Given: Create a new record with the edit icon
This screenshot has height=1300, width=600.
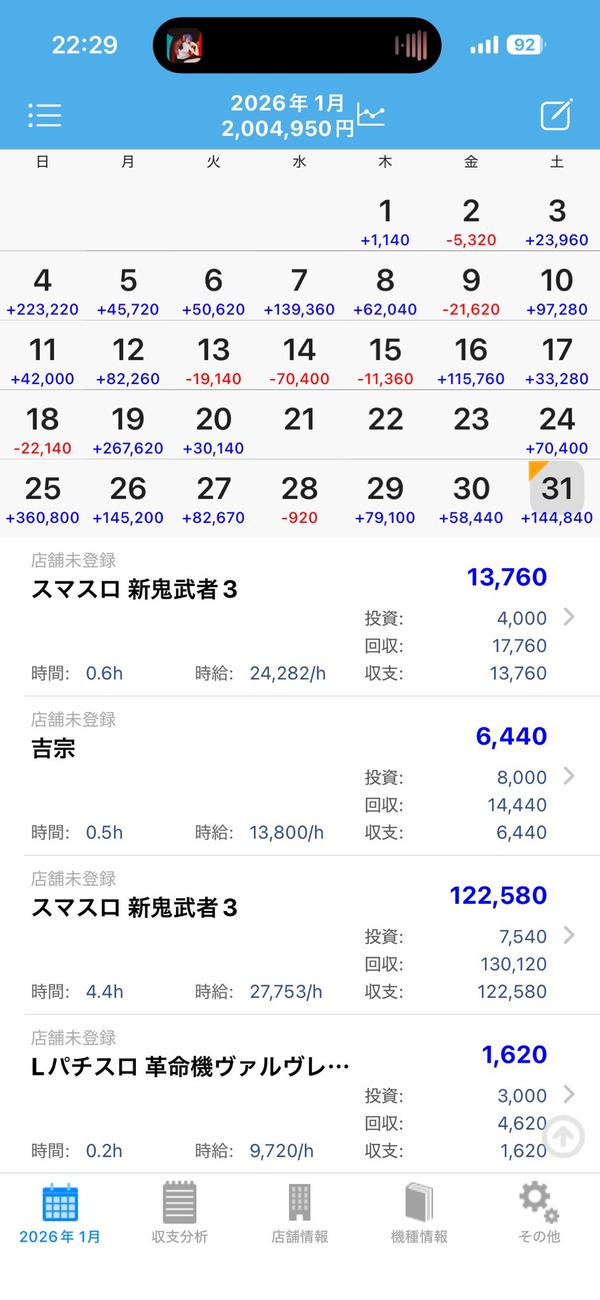Looking at the screenshot, I should pos(555,115).
